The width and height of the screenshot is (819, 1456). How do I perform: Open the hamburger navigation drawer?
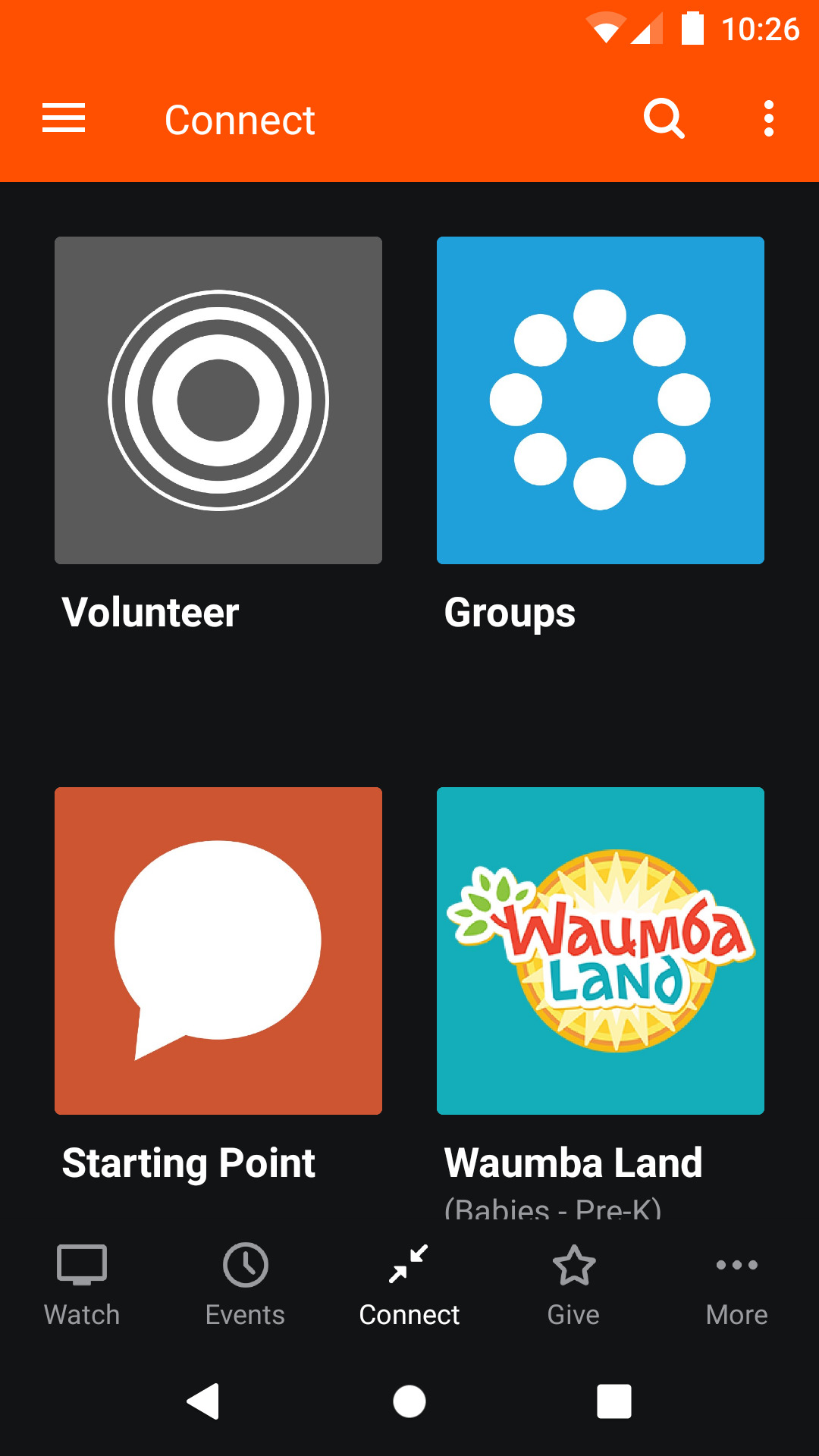[64, 119]
